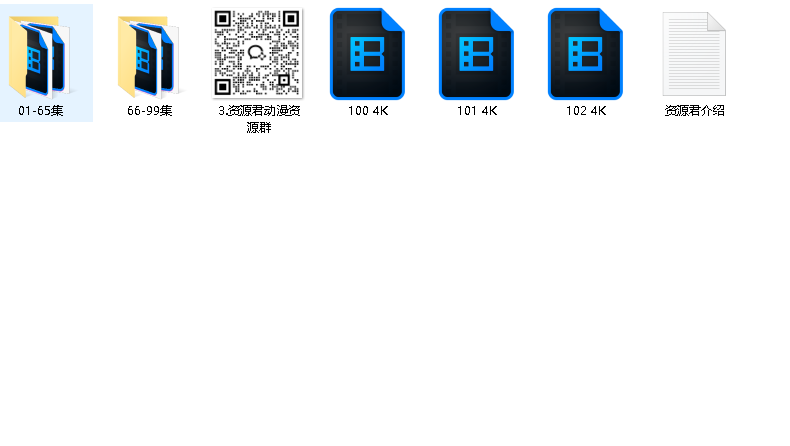Select the 101 4K video file

(x=476, y=55)
